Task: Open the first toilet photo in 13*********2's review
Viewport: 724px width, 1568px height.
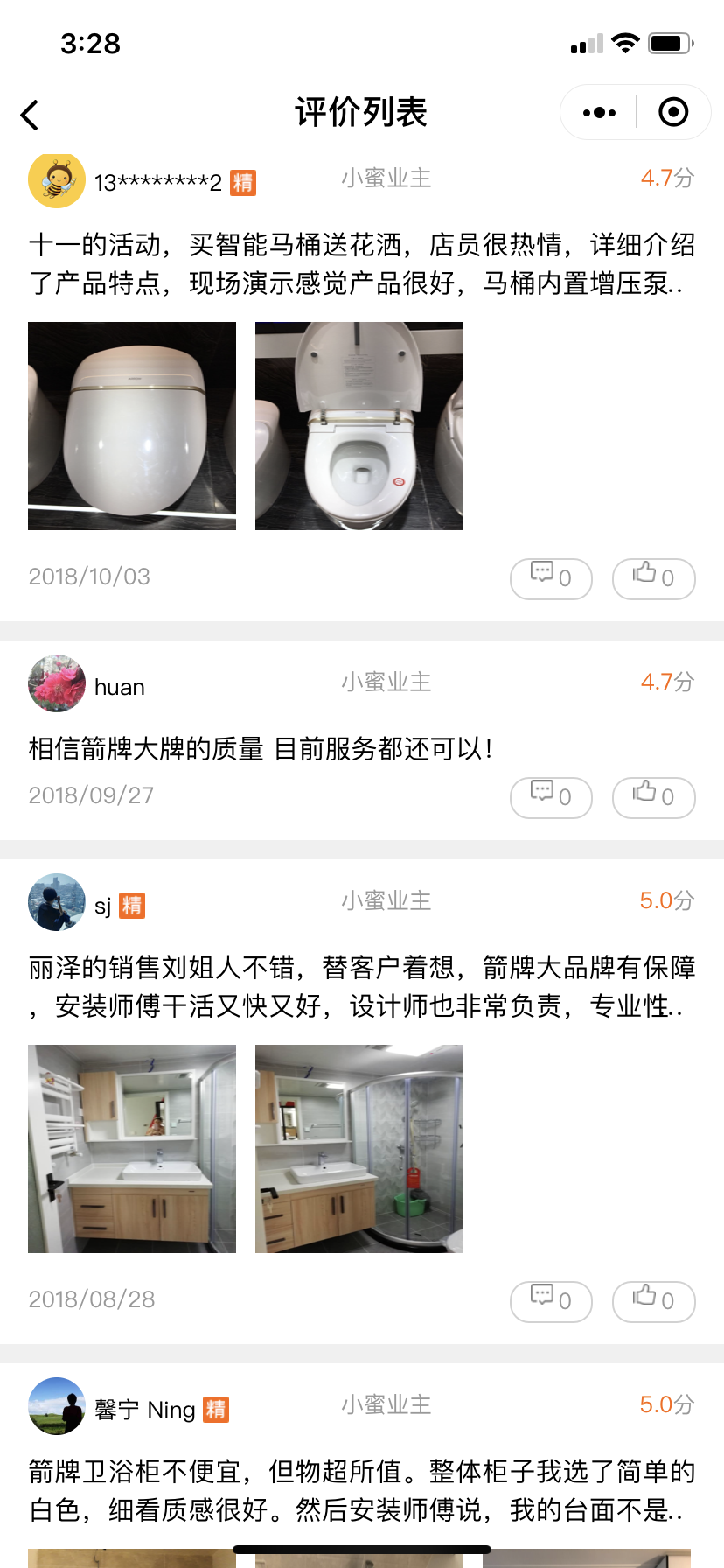Action: (132, 426)
